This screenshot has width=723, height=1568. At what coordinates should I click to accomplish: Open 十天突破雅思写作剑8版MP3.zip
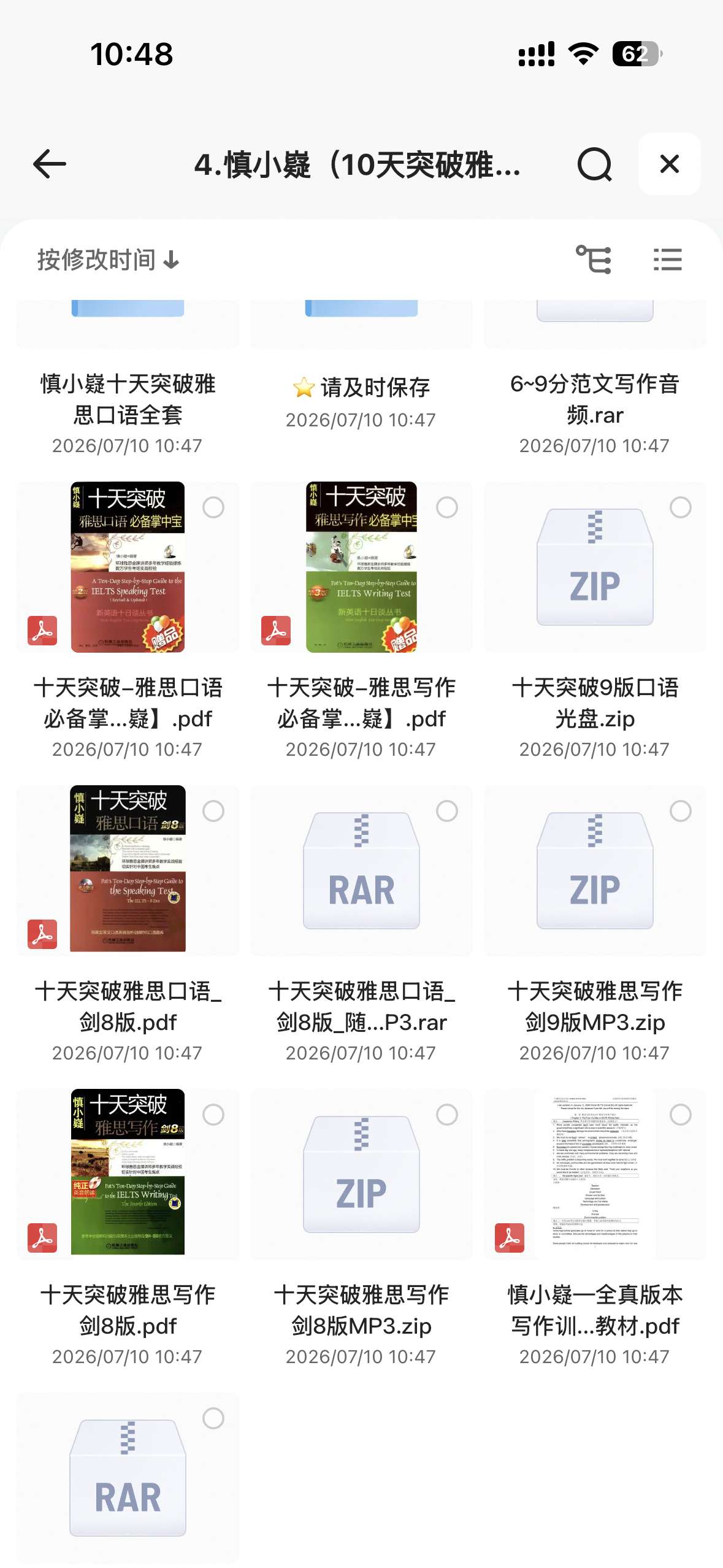tap(361, 1228)
